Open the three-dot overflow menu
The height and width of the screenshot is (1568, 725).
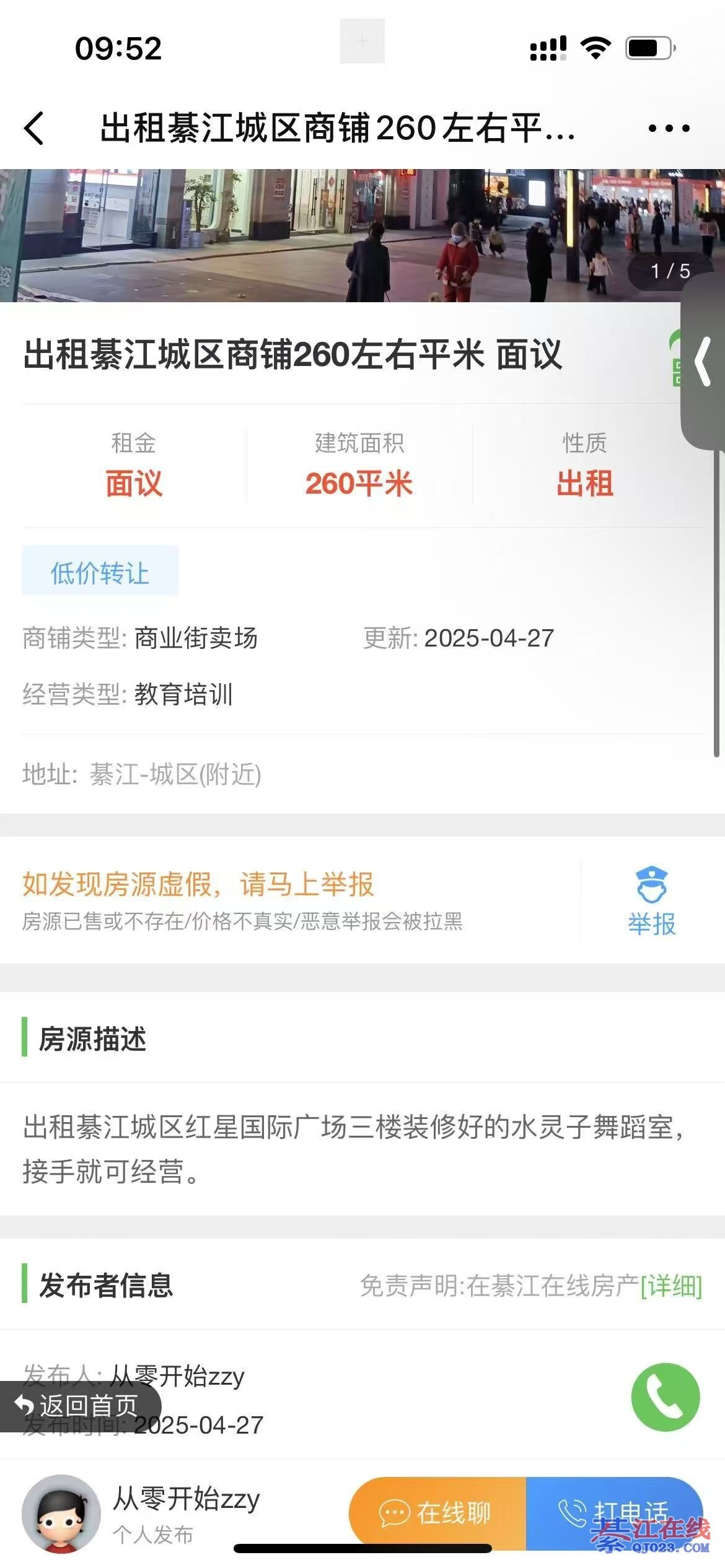pyautogui.click(x=669, y=128)
